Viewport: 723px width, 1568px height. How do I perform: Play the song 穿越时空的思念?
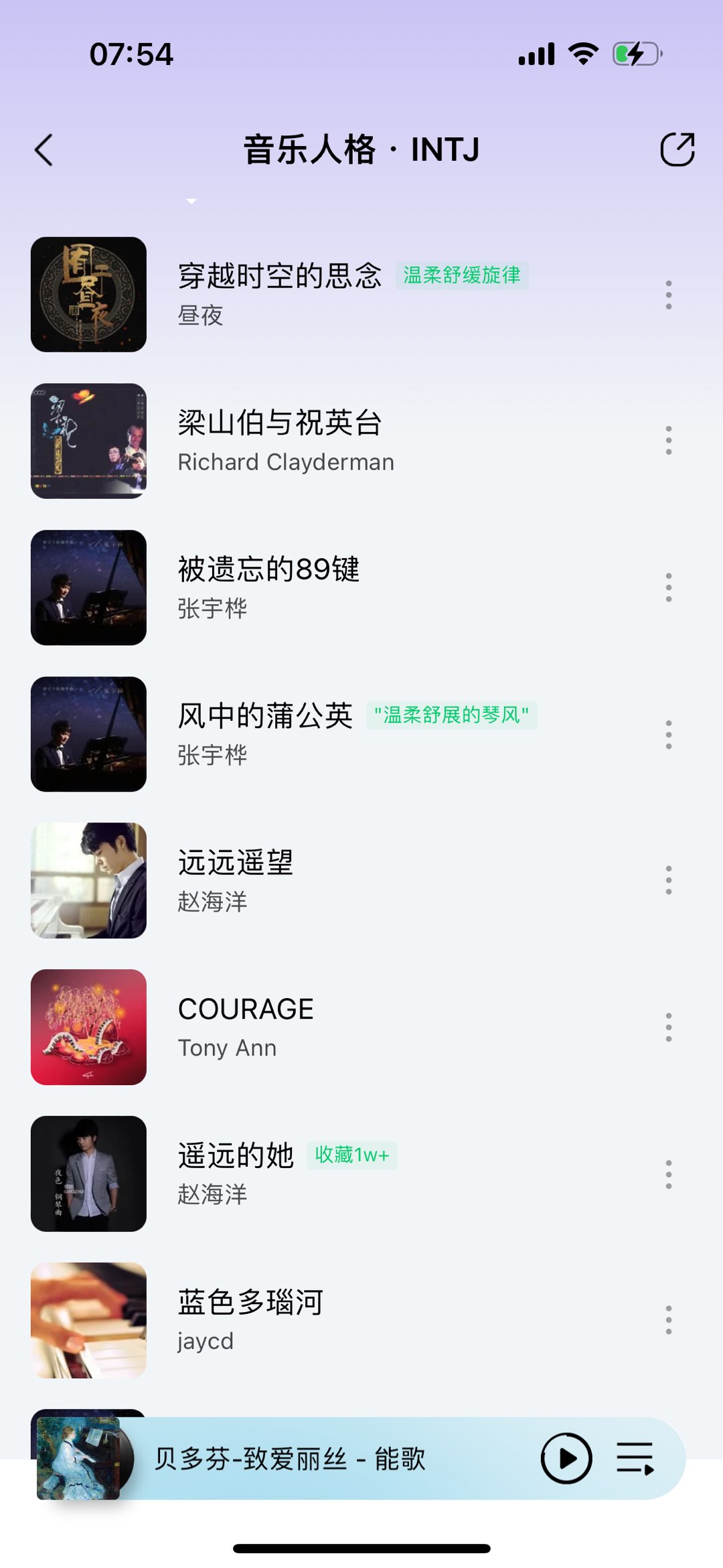(x=280, y=276)
